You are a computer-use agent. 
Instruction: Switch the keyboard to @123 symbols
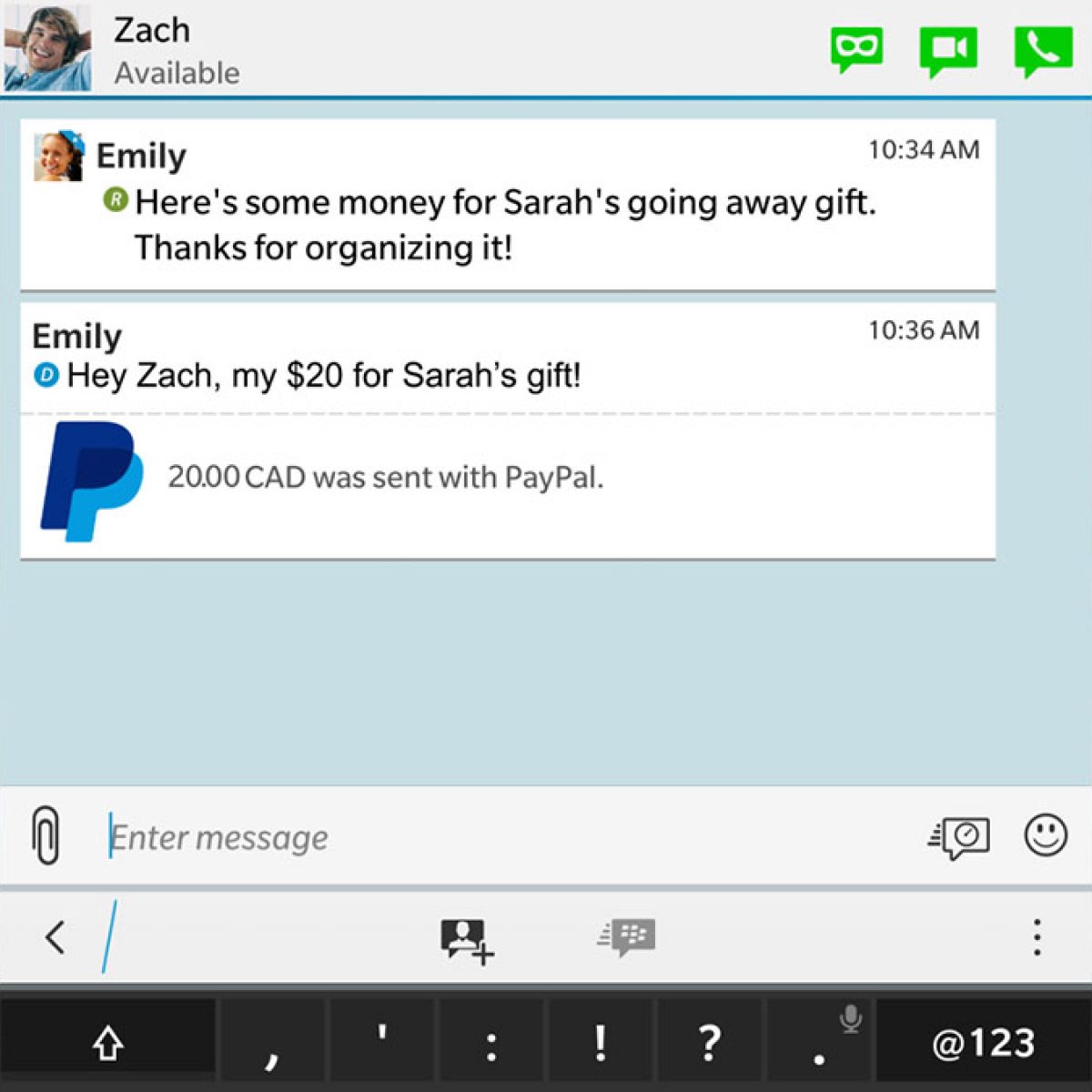(x=983, y=1043)
